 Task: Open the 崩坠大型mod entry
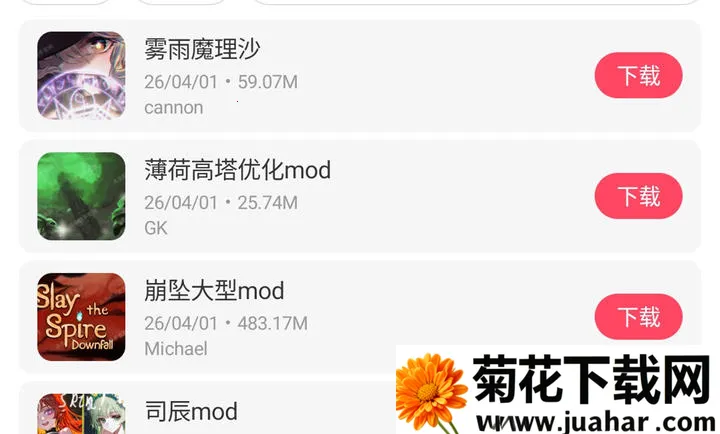tap(214, 291)
